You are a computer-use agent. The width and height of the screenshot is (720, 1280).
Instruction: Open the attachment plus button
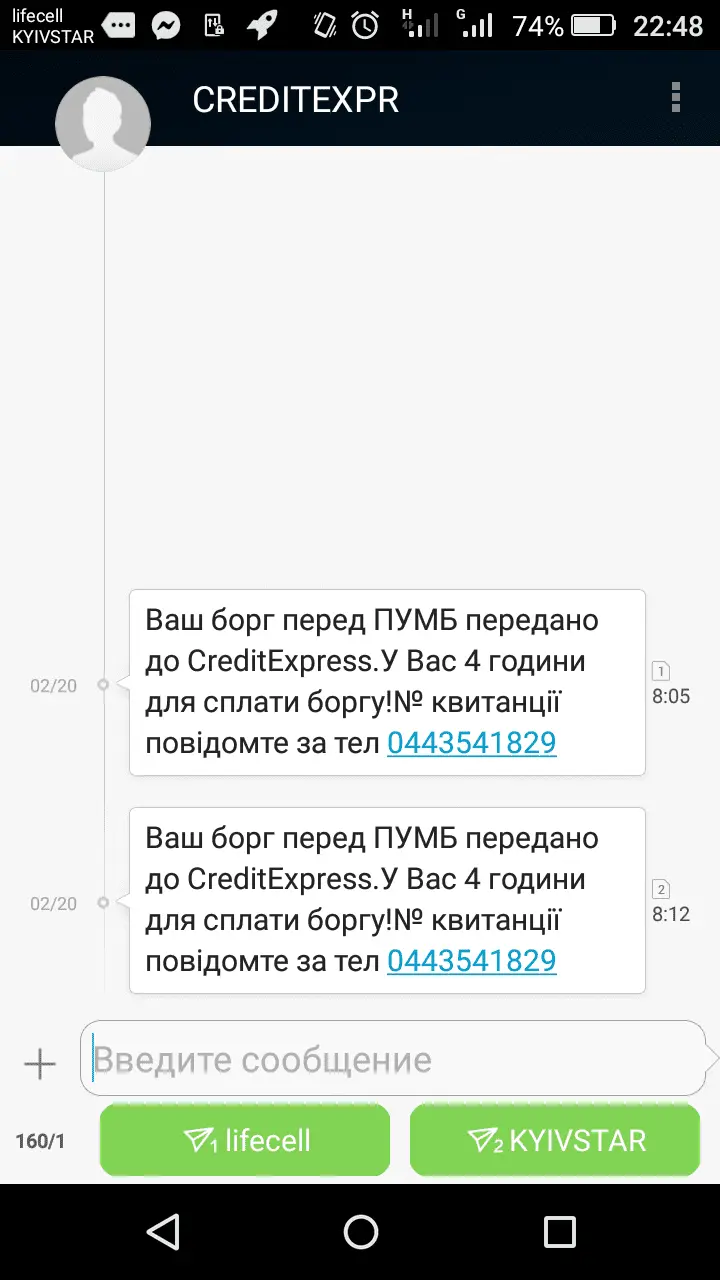point(40,1064)
